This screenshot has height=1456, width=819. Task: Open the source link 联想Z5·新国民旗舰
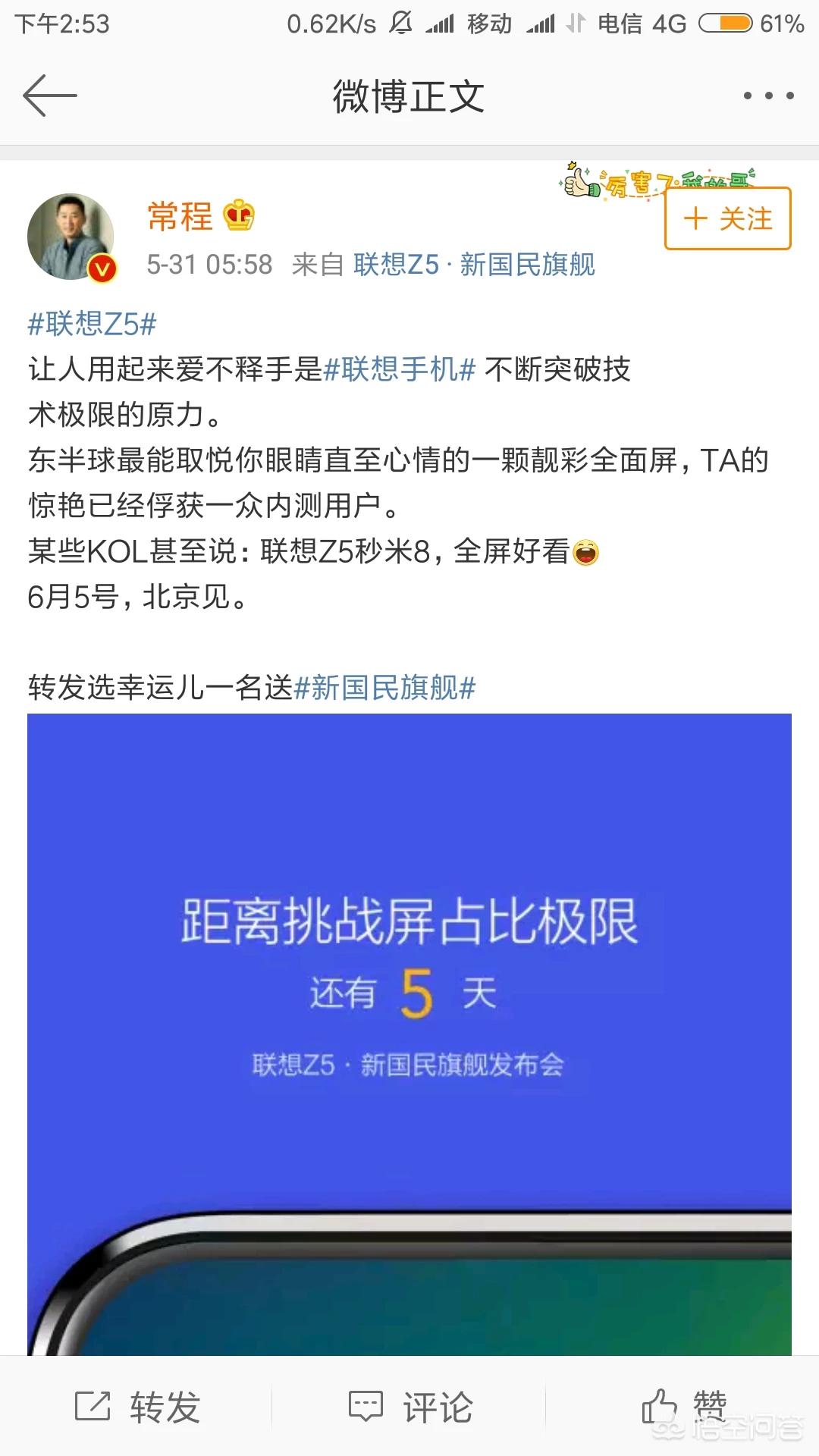pyautogui.click(x=474, y=265)
